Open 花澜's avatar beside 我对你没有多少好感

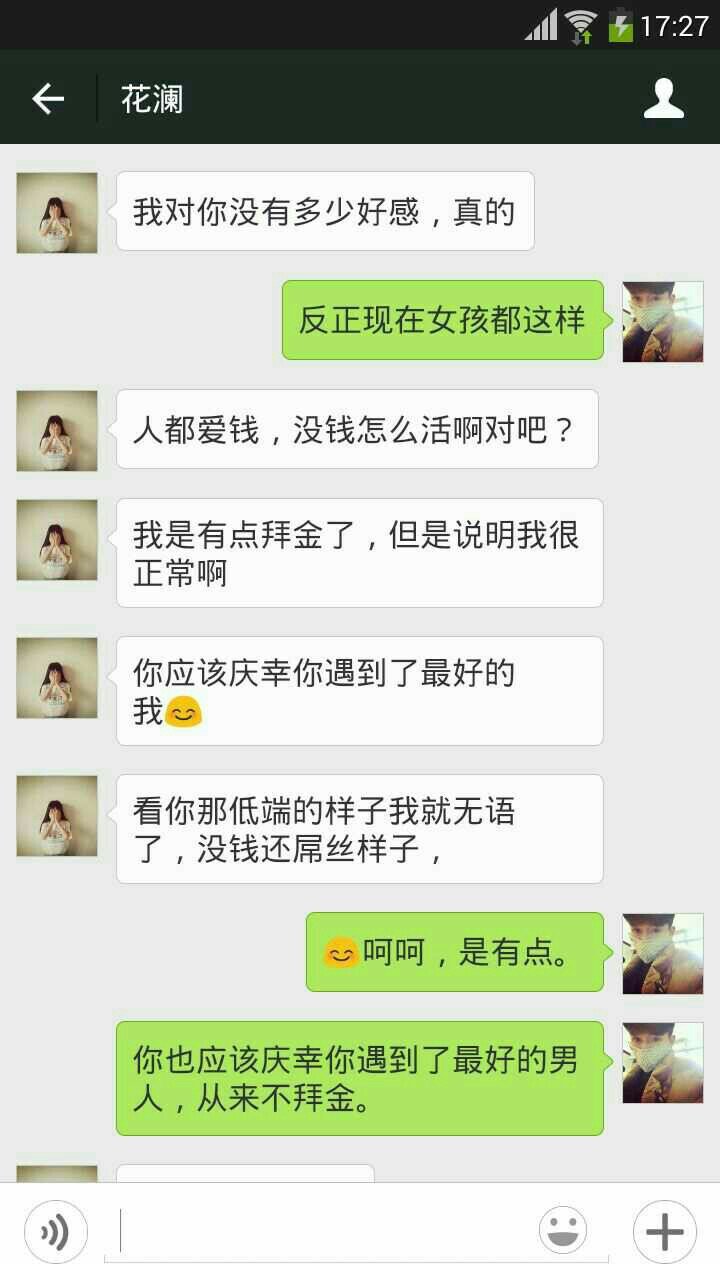[x=57, y=212]
